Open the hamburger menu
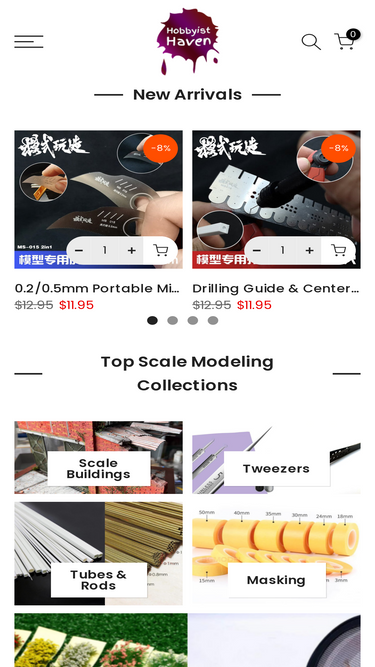The image size is (375, 667). pyautogui.click(x=29, y=42)
